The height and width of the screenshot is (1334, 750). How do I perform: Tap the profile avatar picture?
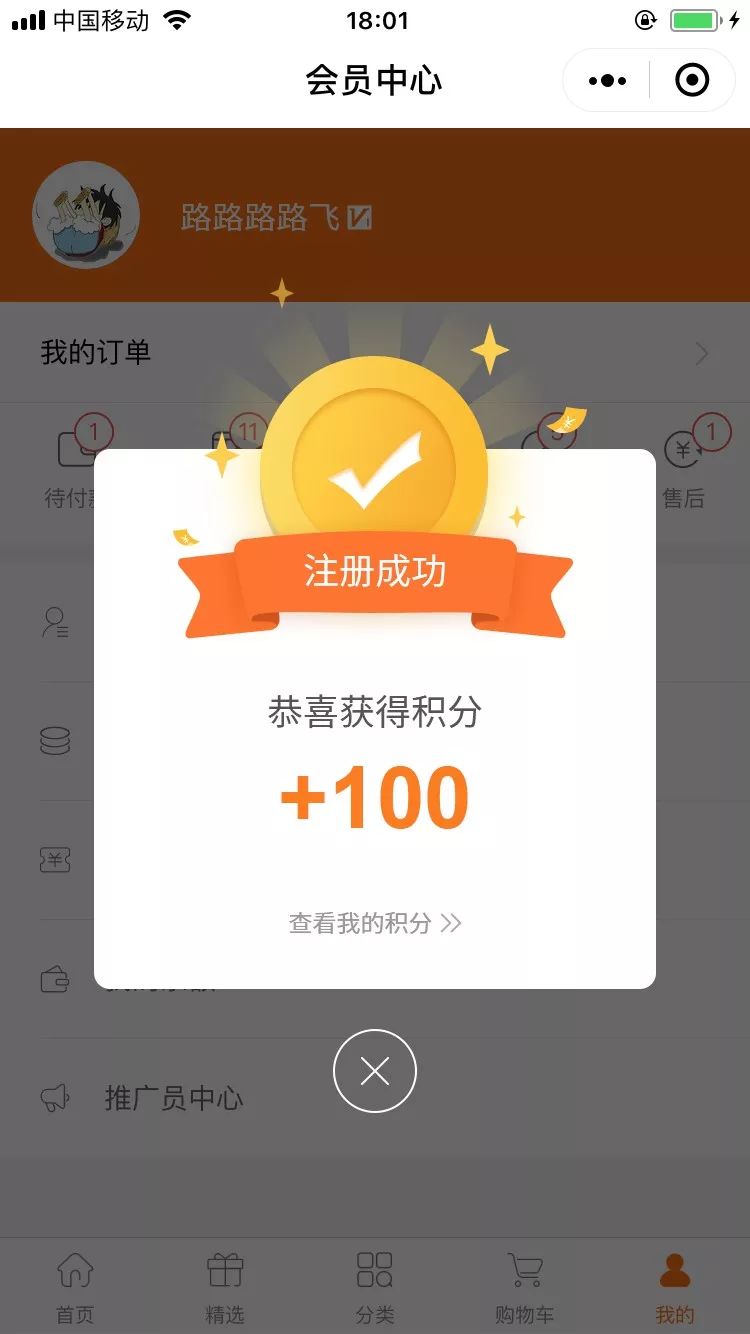tap(86, 215)
